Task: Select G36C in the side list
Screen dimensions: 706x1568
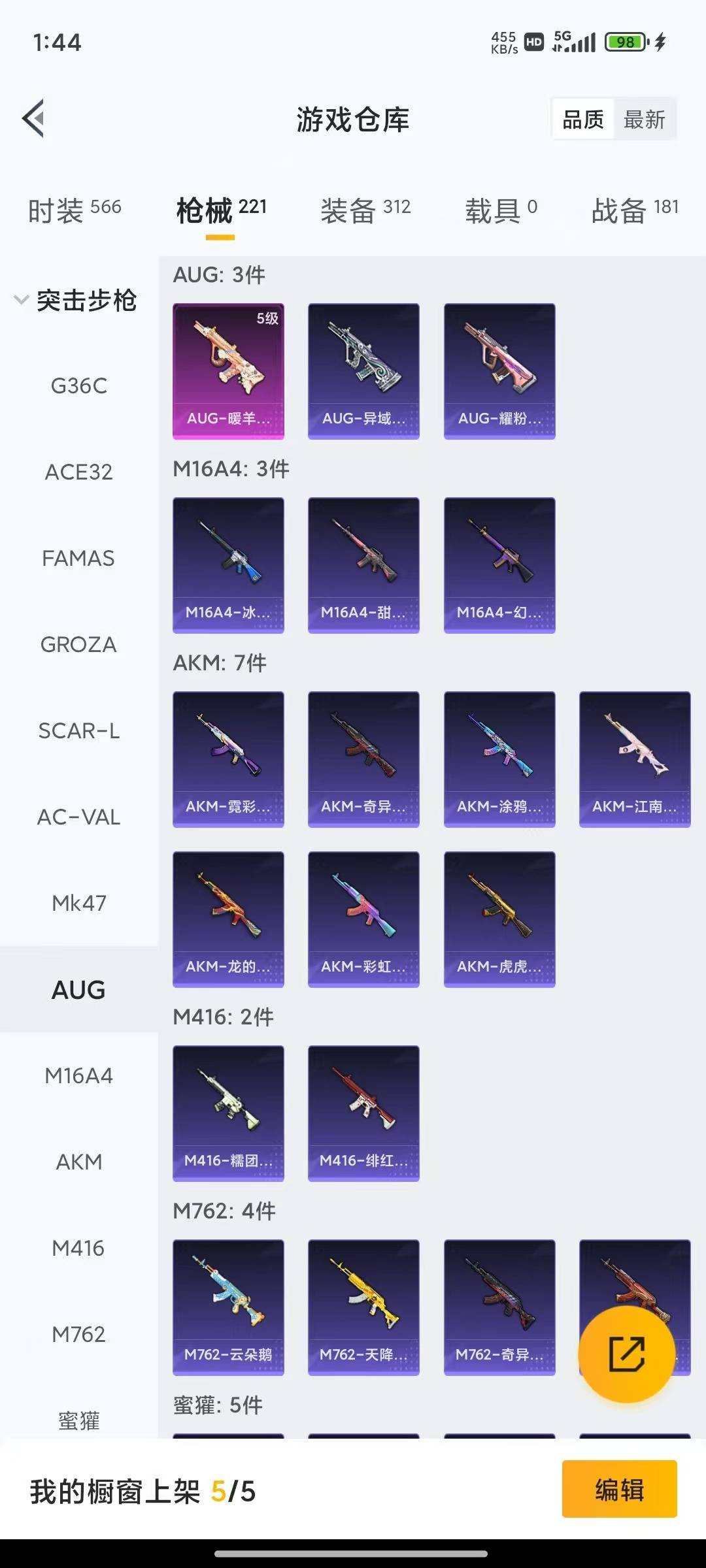Action: 78,386
